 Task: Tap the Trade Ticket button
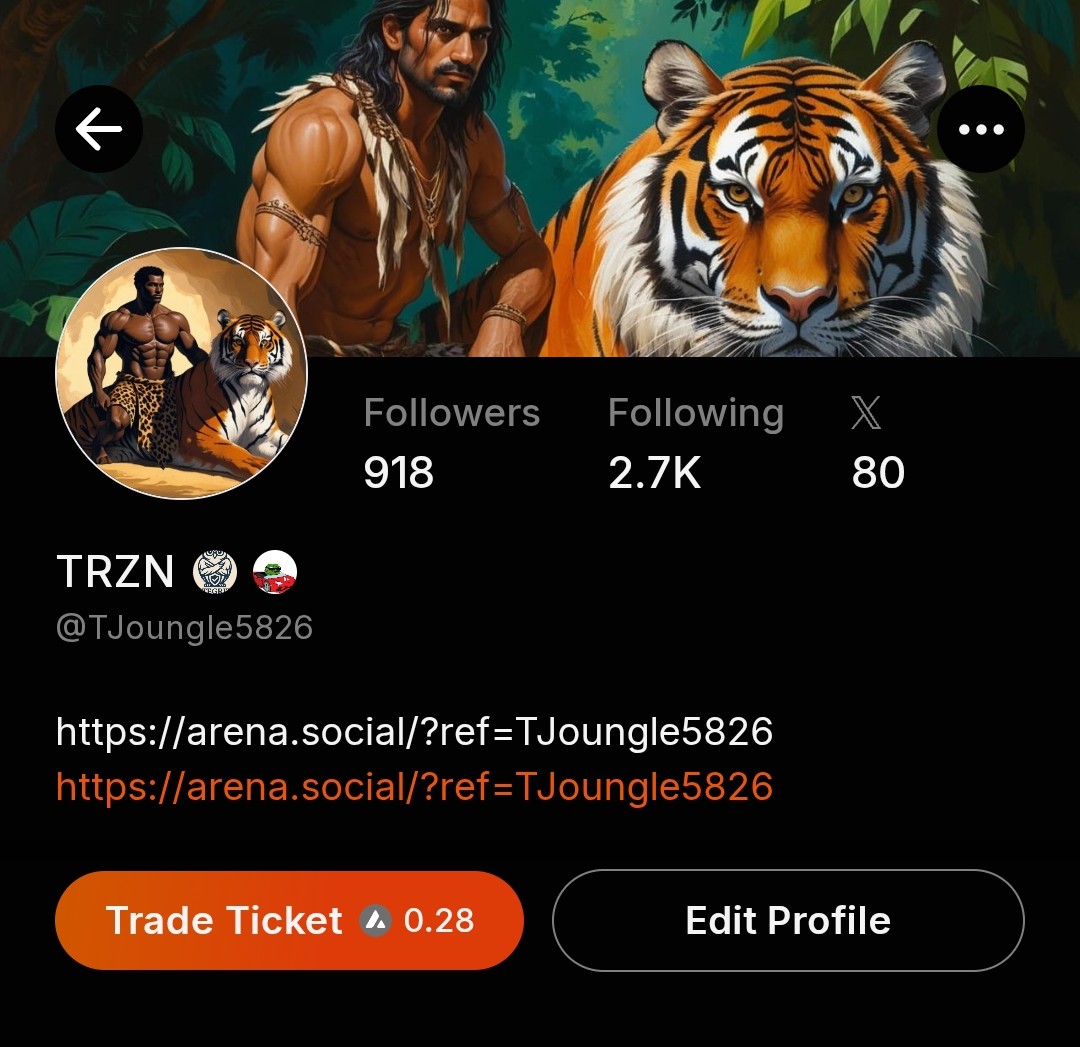tap(289, 920)
